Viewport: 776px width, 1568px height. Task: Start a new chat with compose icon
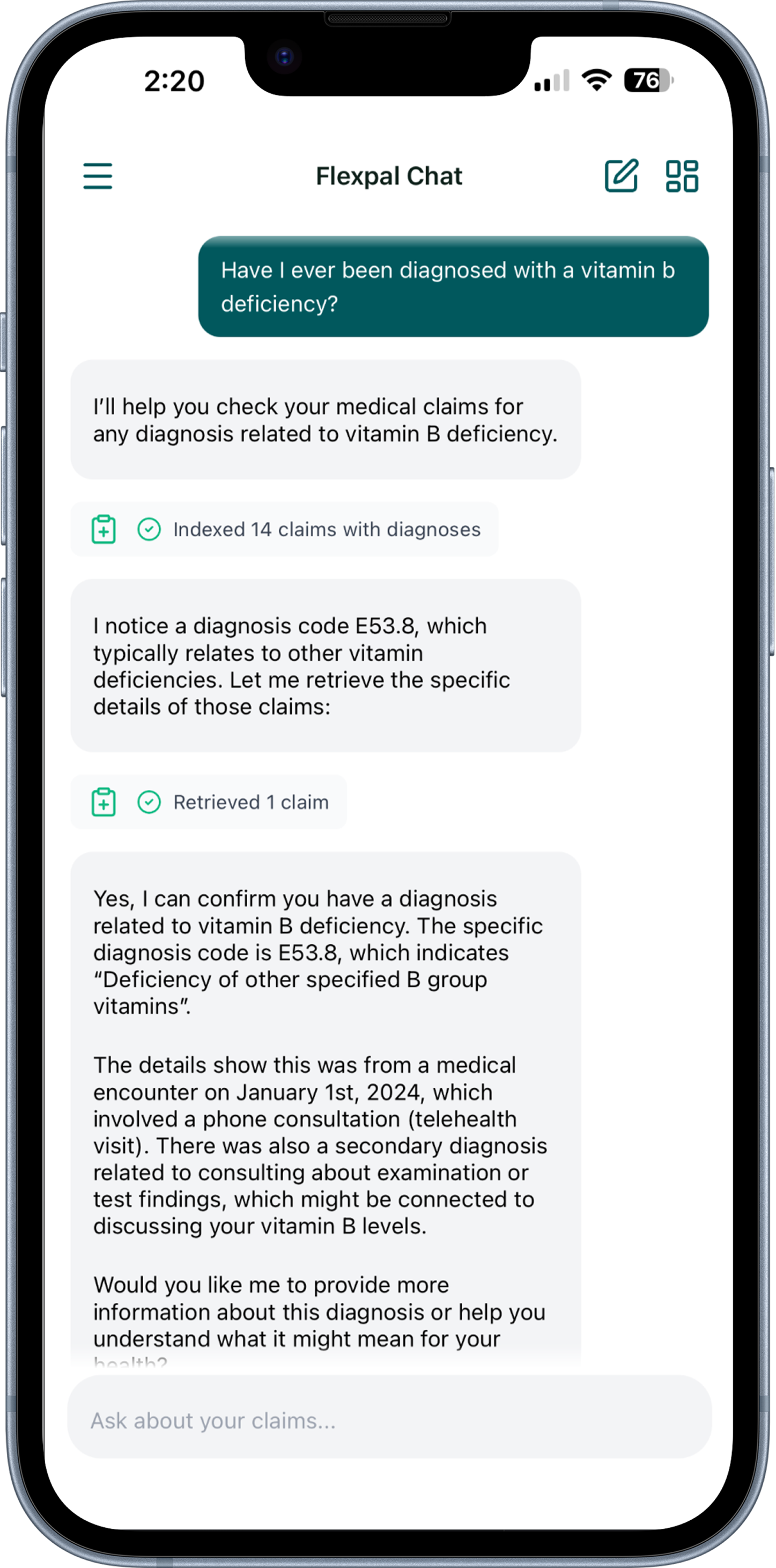(x=621, y=176)
